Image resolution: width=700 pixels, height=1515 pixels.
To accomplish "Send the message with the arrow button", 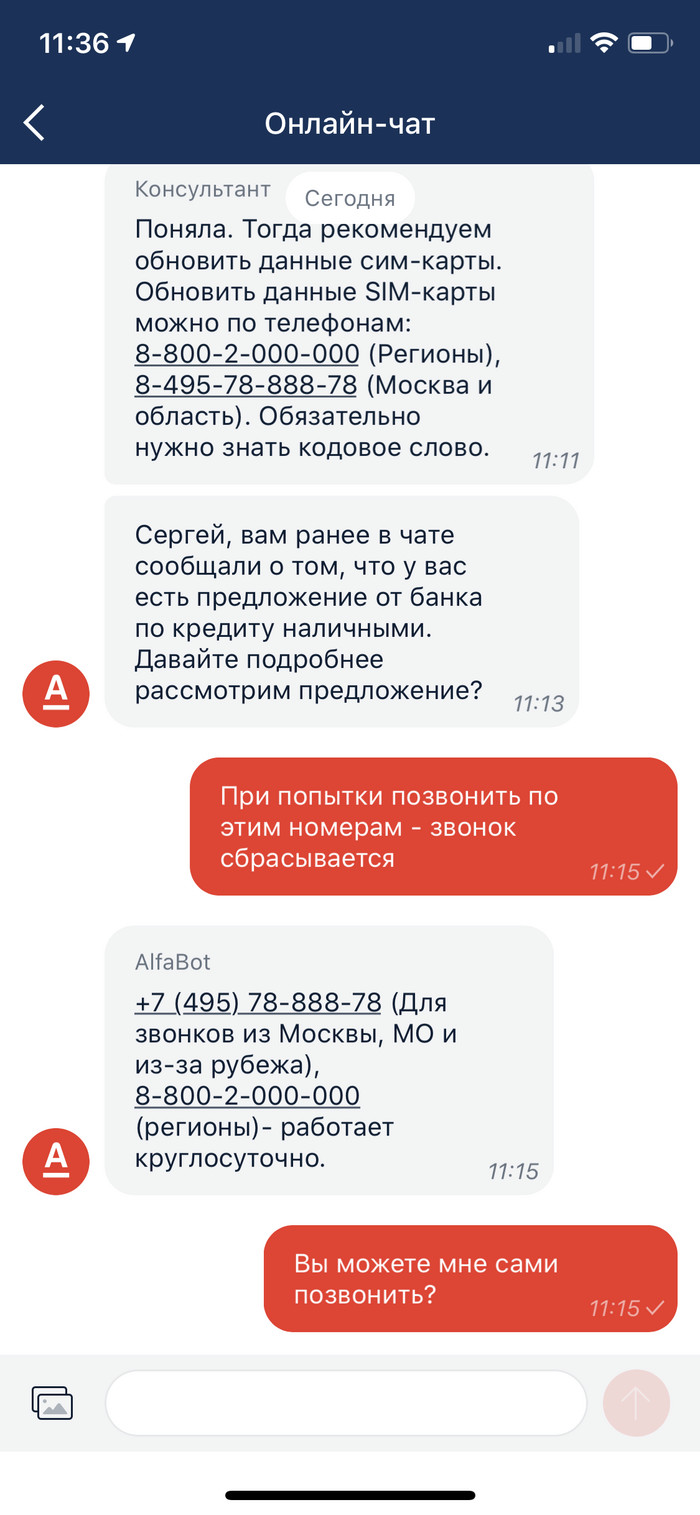I will click(x=636, y=1403).
